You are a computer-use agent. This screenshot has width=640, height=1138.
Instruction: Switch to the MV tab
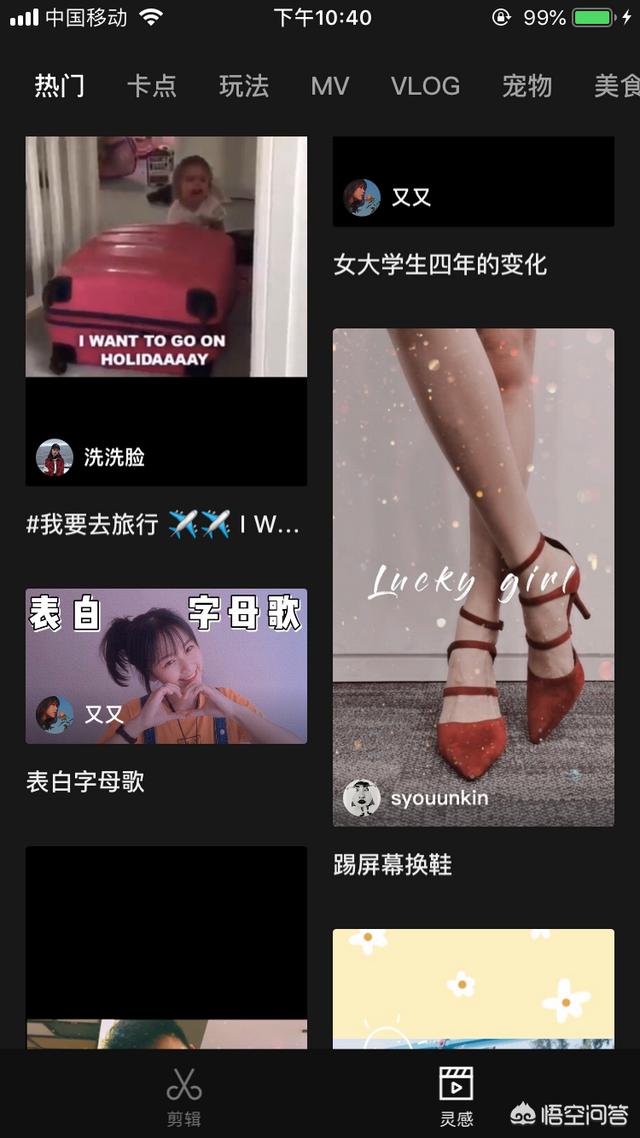pyautogui.click(x=330, y=86)
